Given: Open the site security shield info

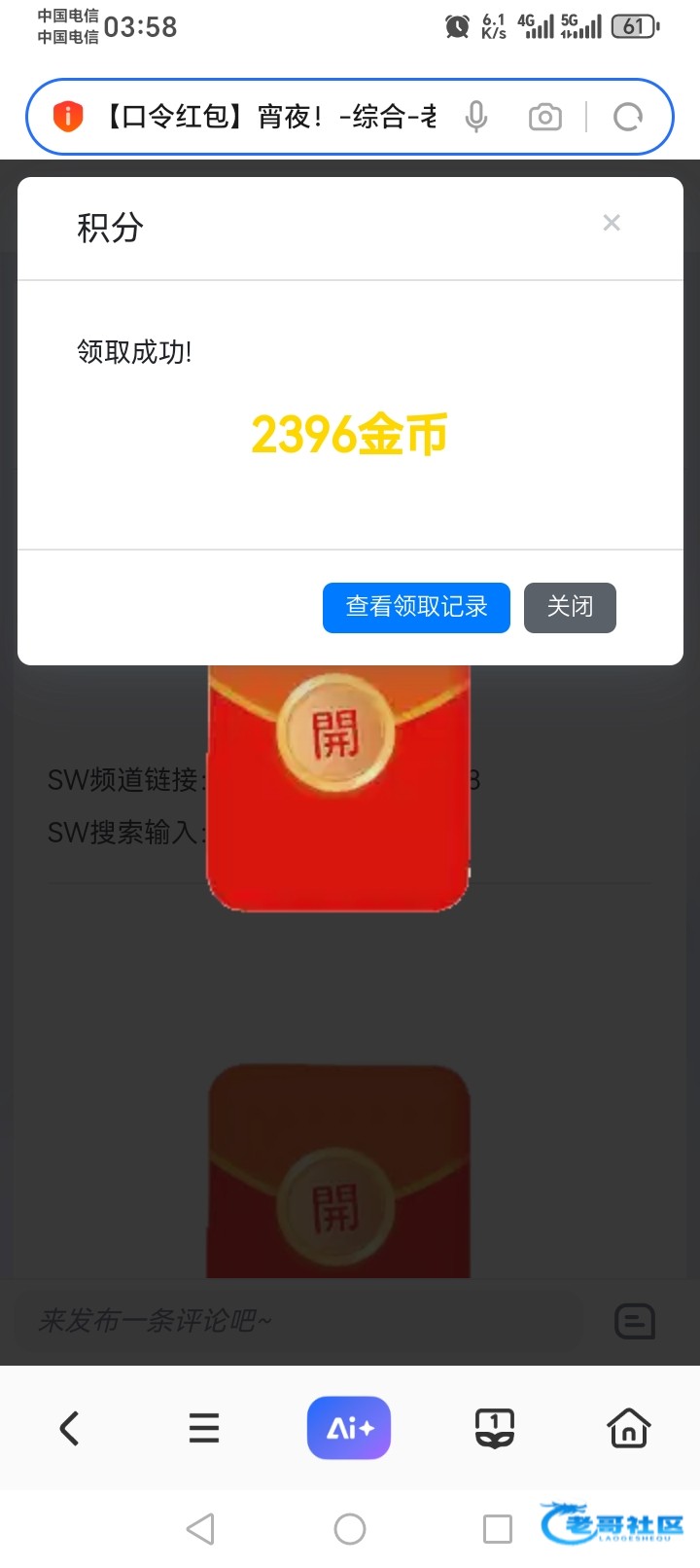Looking at the screenshot, I should (68, 117).
